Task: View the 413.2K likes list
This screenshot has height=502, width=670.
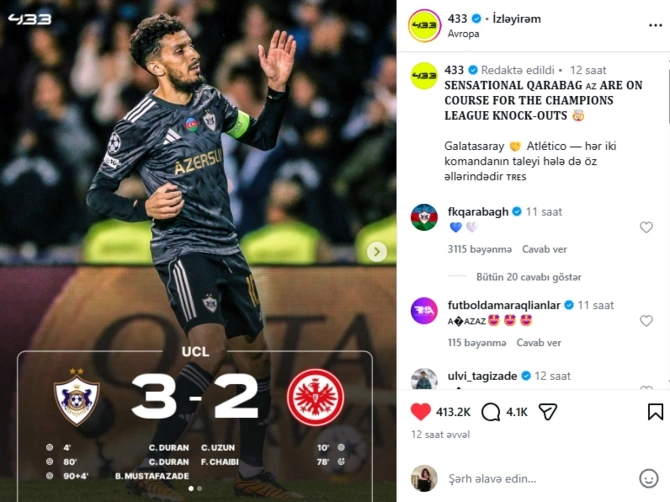Action: click(454, 411)
